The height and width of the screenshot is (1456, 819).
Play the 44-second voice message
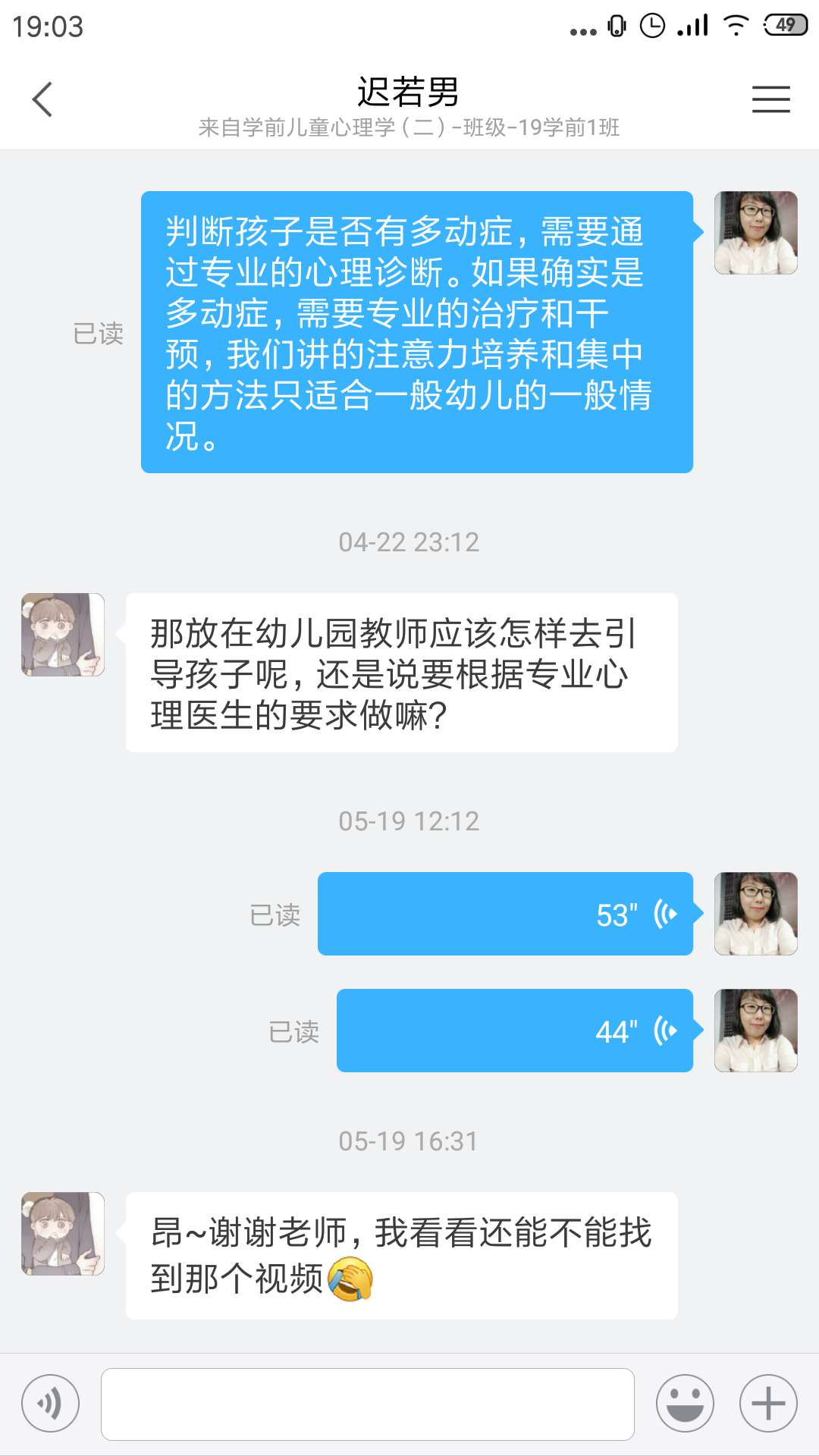(514, 1031)
